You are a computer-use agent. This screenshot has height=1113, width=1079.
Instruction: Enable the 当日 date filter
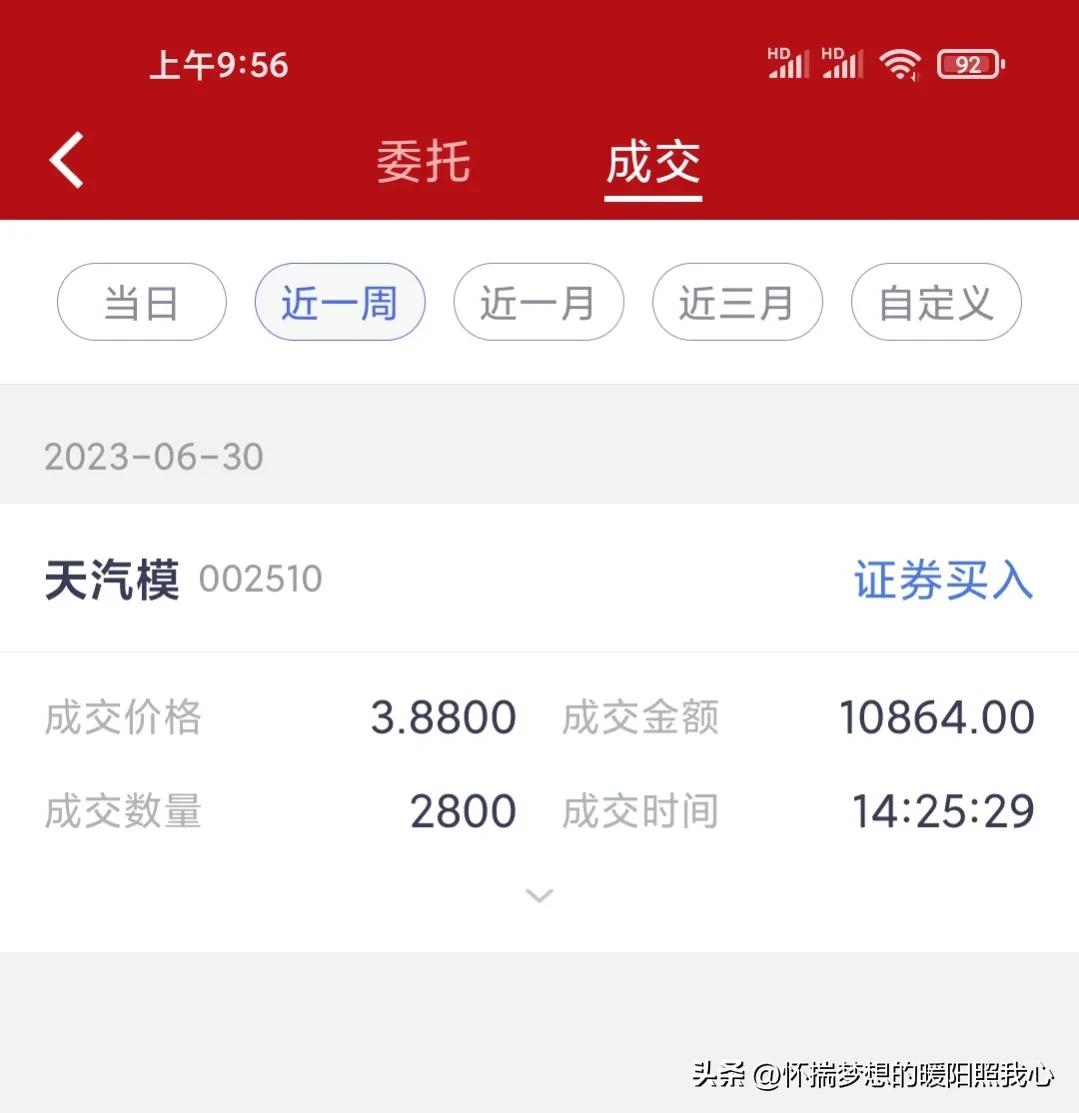tap(141, 302)
